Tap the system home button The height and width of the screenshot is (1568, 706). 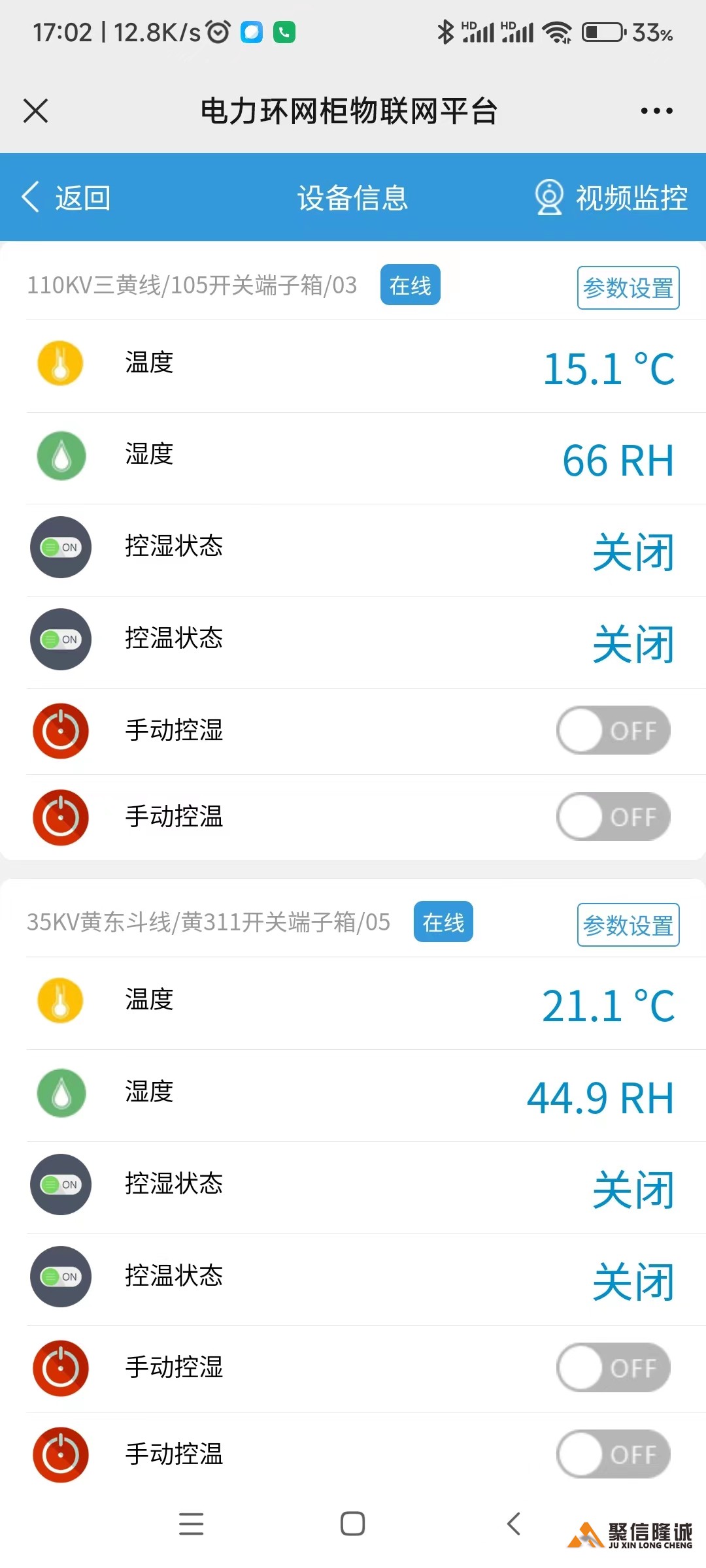coord(352,1524)
